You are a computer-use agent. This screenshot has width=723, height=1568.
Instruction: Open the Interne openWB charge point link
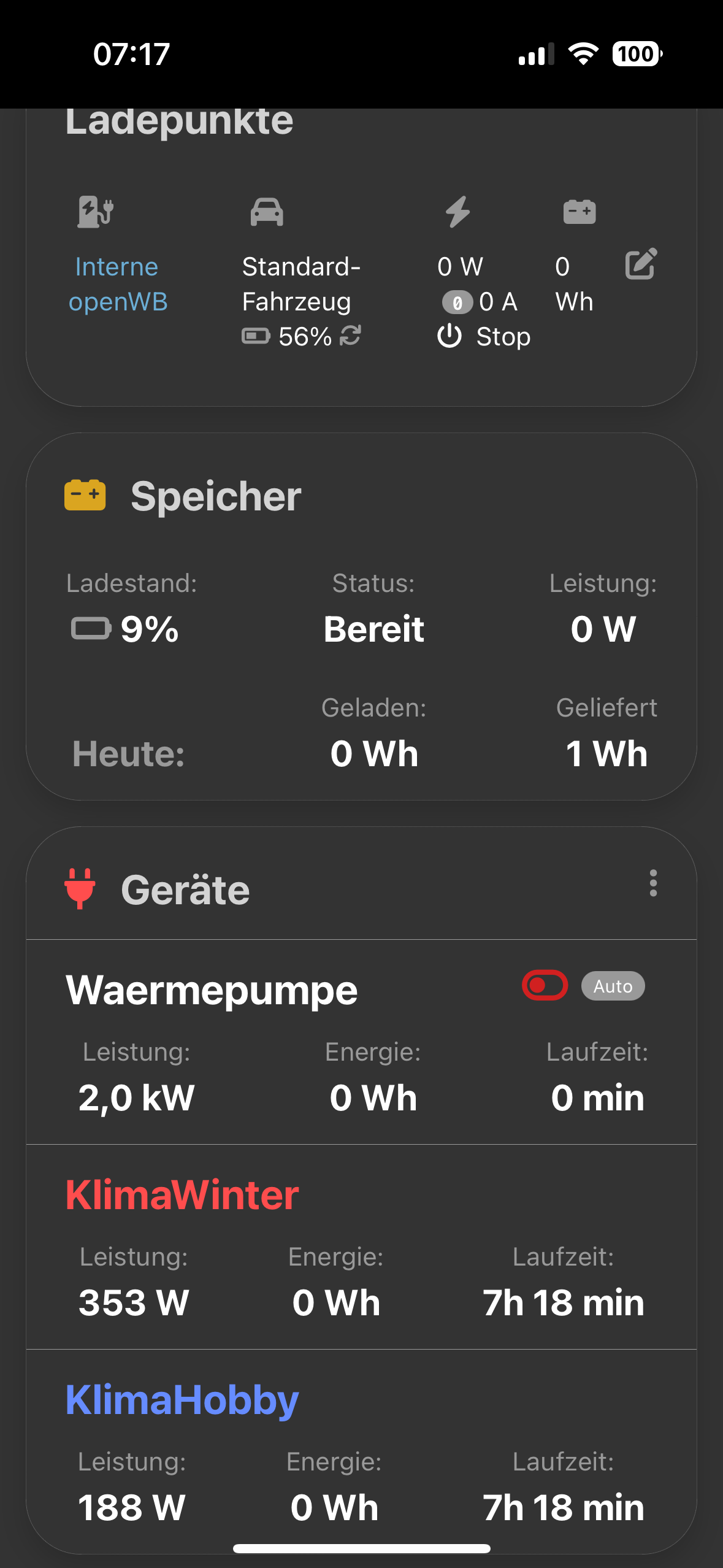click(117, 284)
